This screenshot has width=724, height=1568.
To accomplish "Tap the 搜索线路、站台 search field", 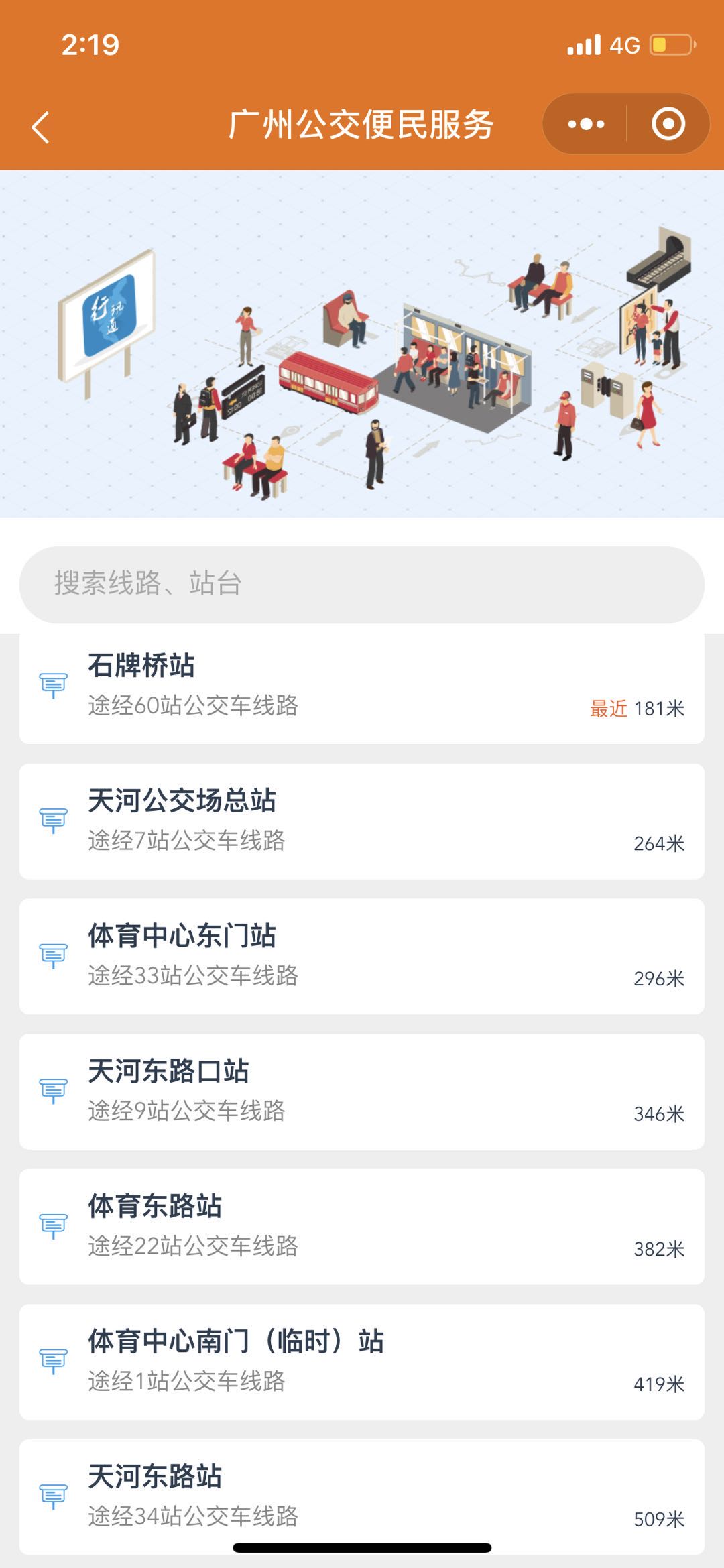I will (362, 584).
